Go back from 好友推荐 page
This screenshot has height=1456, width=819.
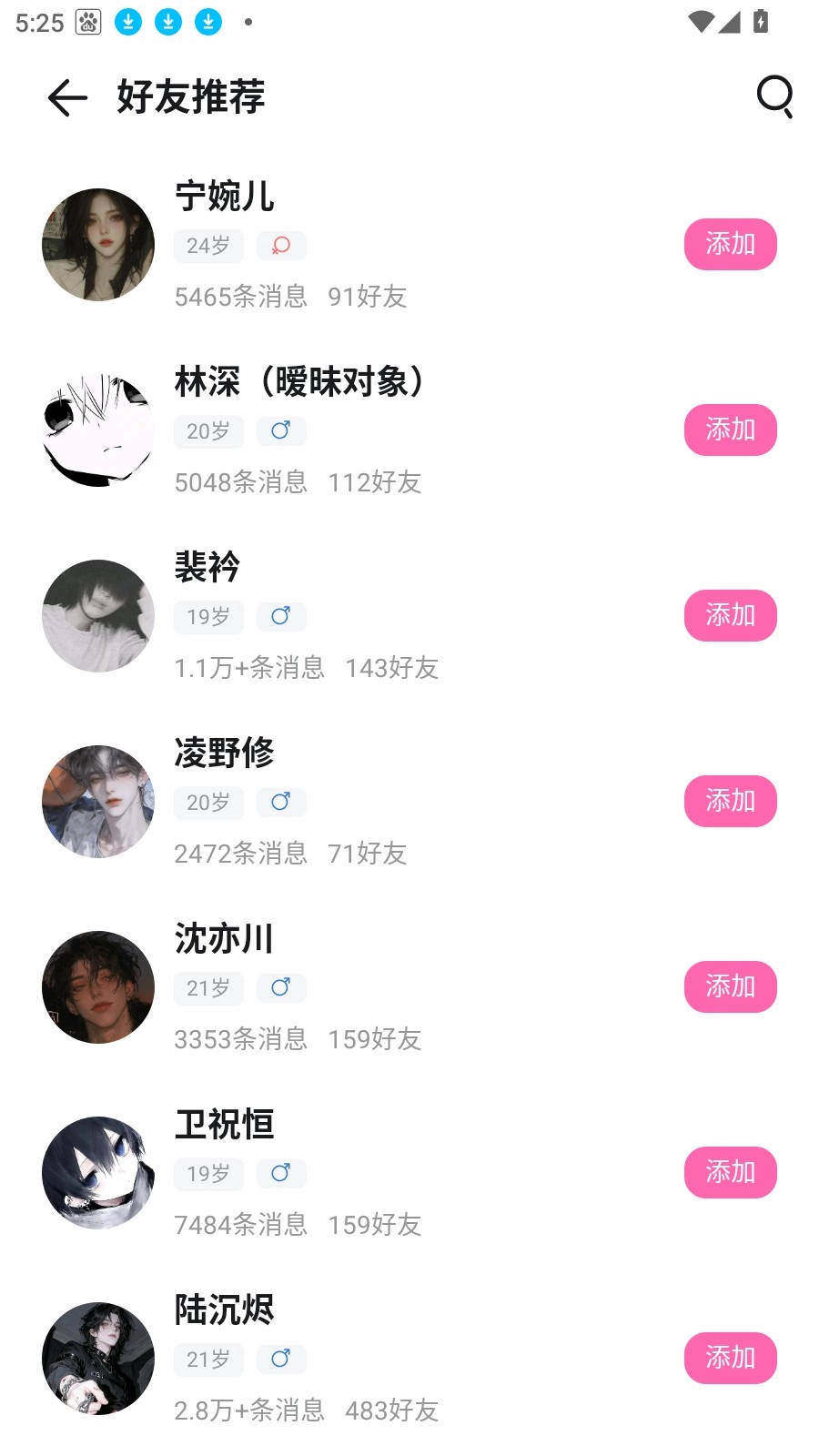click(67, 97)
